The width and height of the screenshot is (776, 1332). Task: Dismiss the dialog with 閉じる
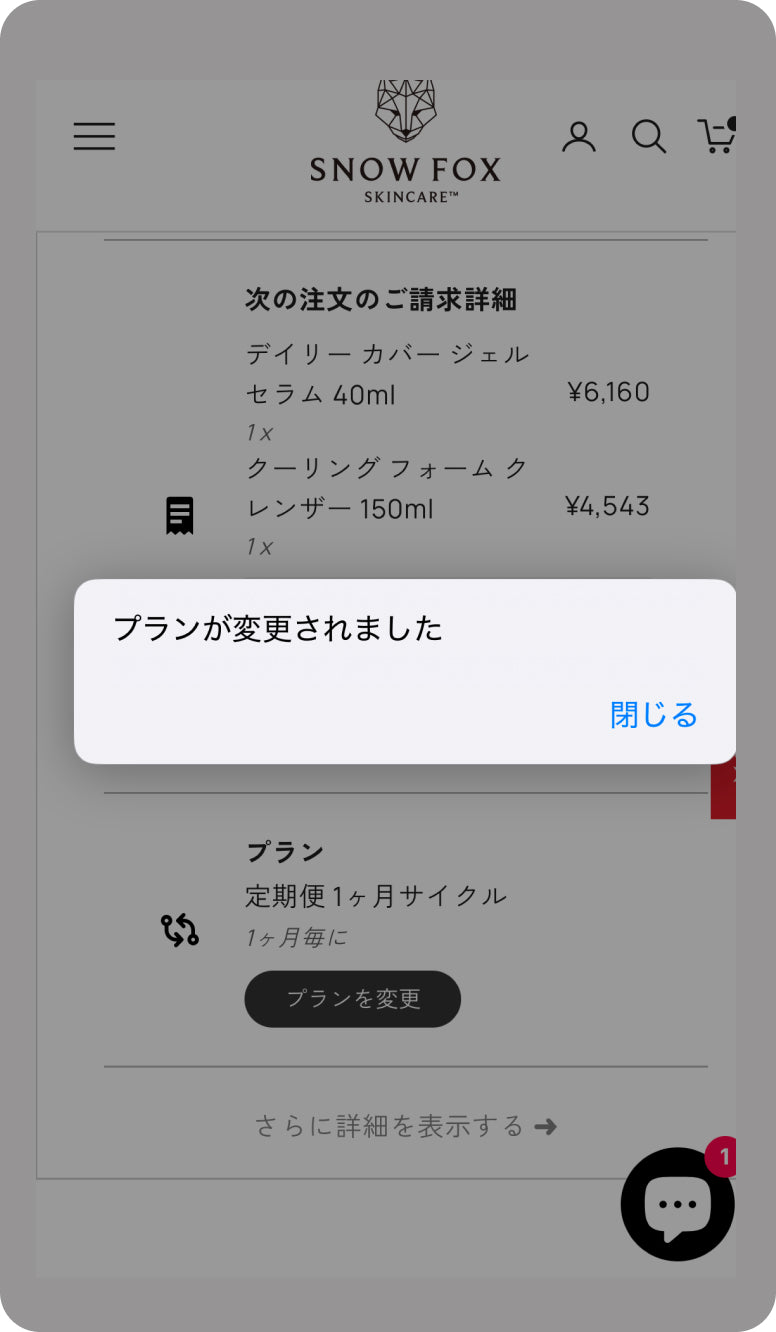653,715
